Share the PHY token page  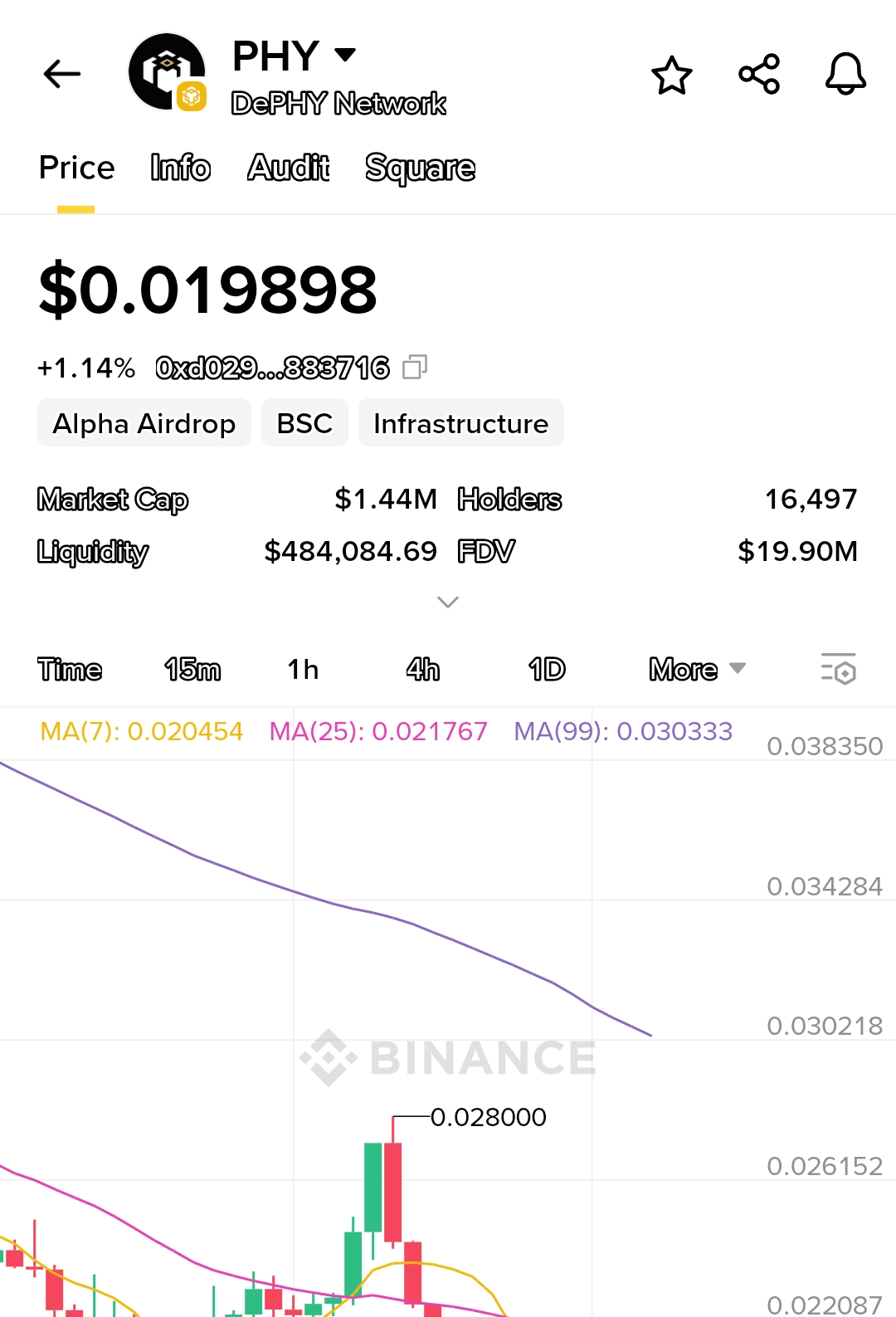[759, 75]
